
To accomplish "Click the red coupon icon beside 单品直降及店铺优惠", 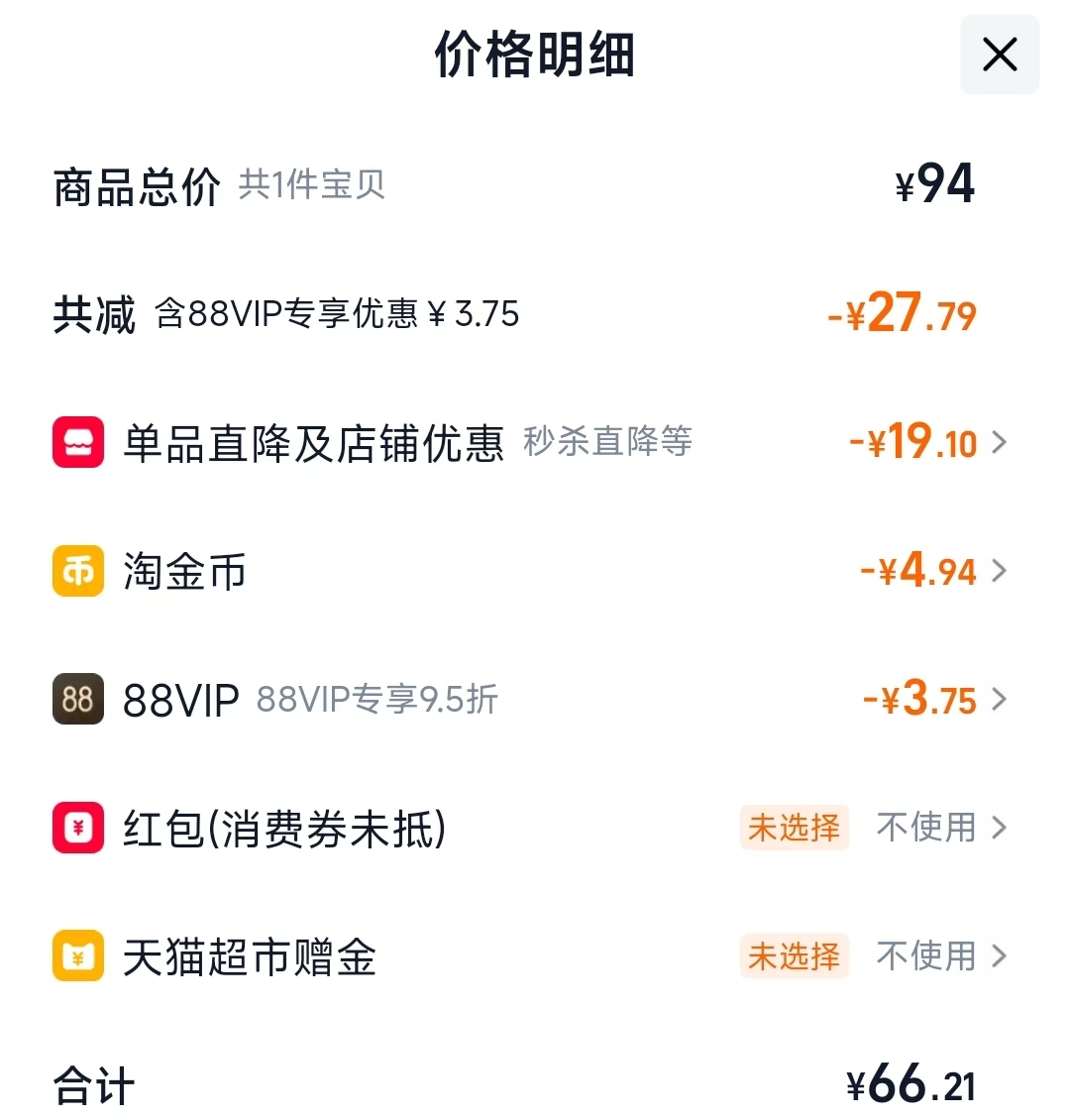I will (x=77, y=443).
